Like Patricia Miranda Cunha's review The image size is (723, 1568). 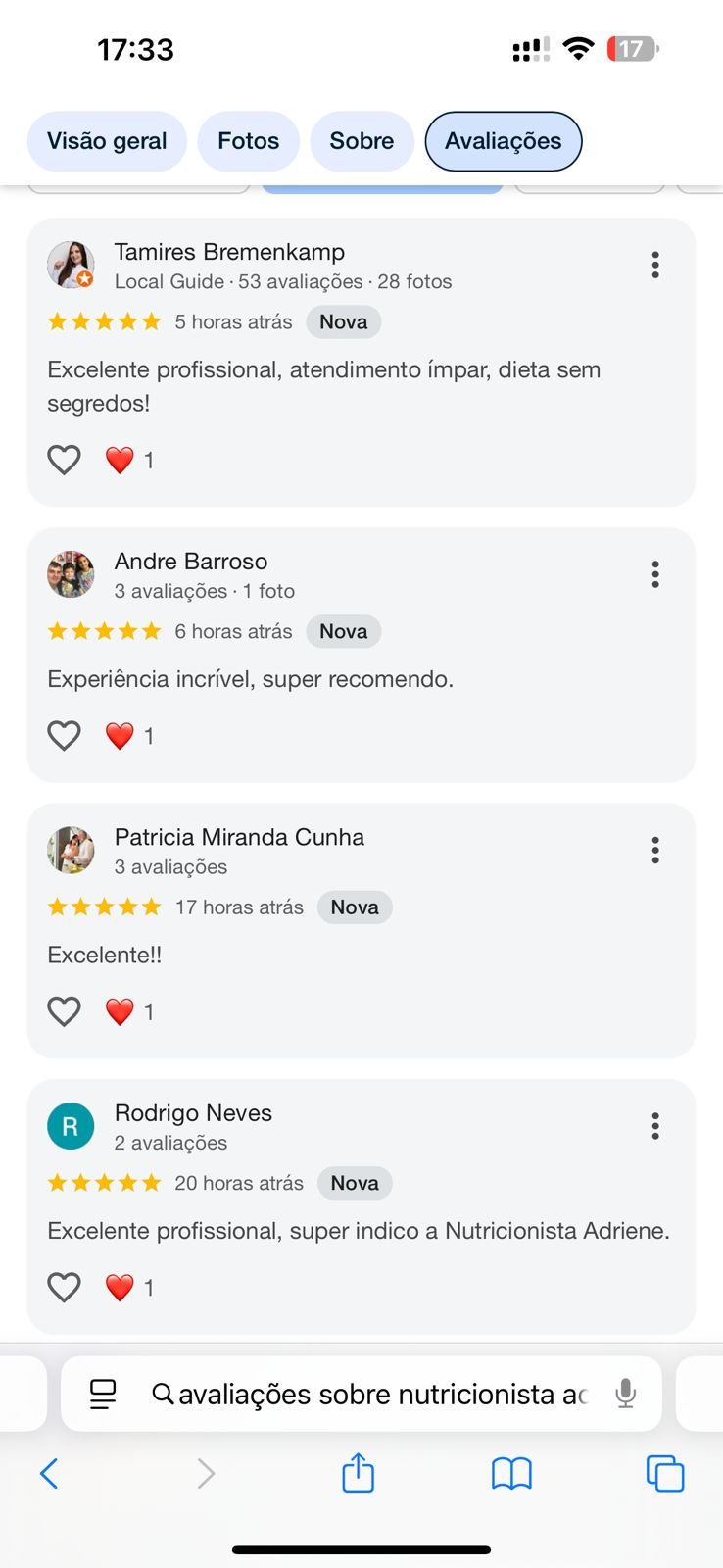pos(65,1011)
